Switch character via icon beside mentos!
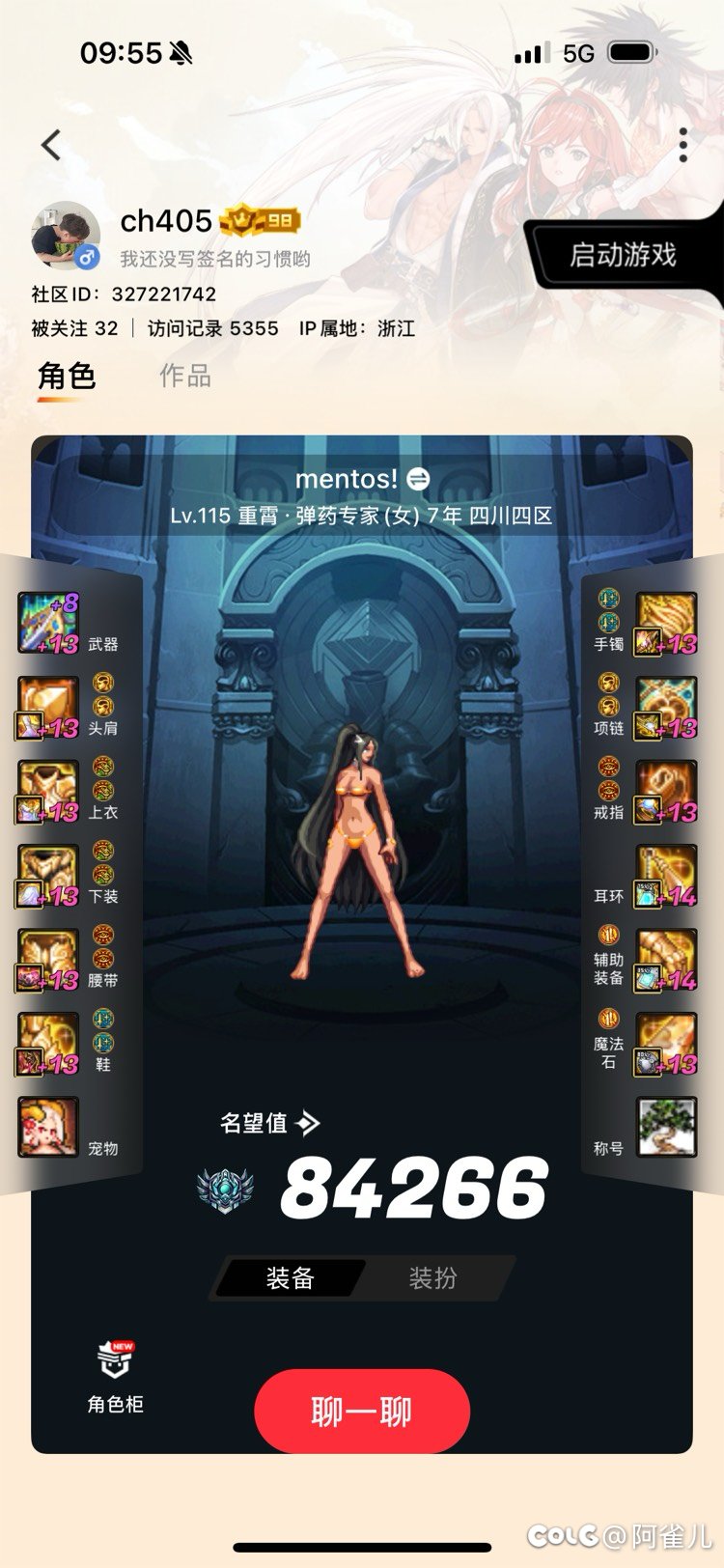Screen dimensions: 724x1568 (418, 479)
